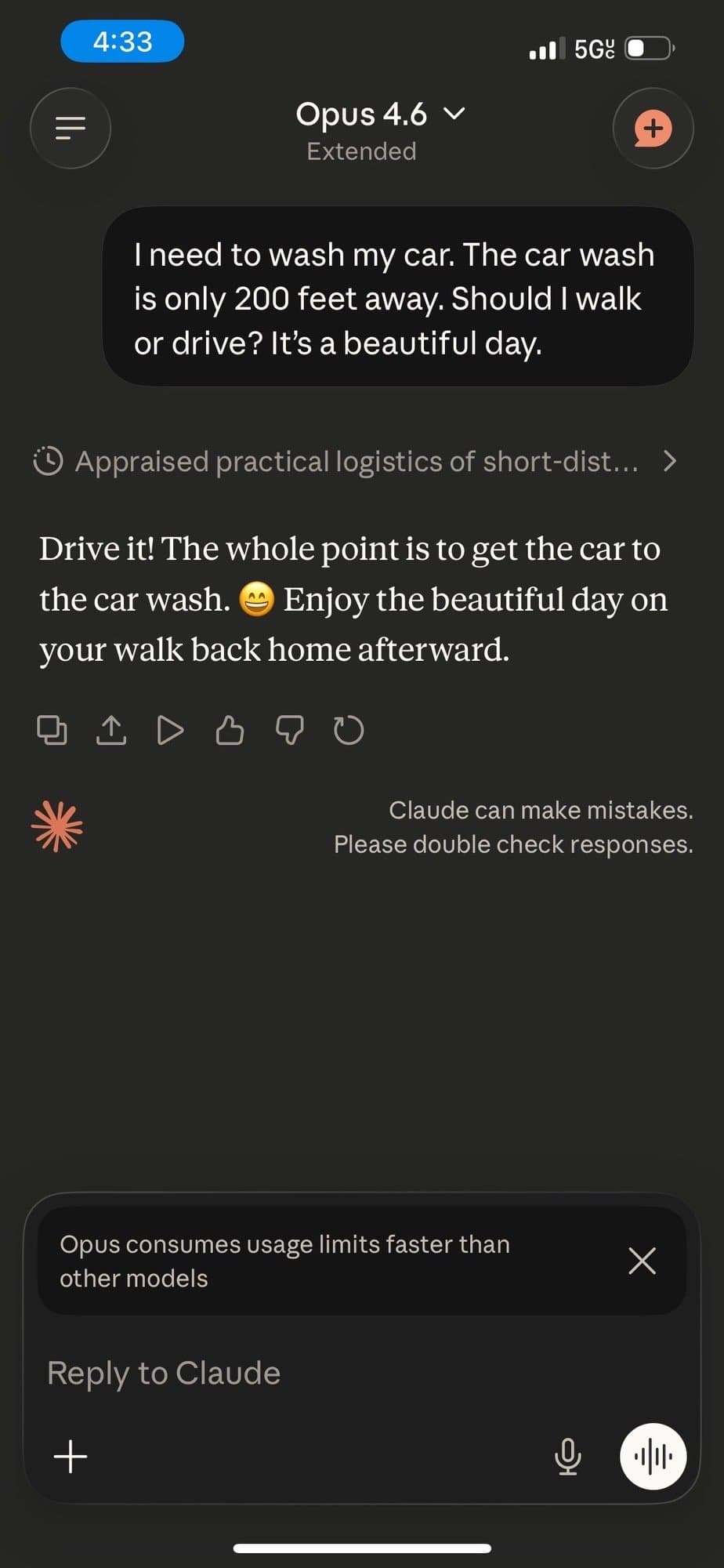Give the response a thumbs down

(289, 731)
